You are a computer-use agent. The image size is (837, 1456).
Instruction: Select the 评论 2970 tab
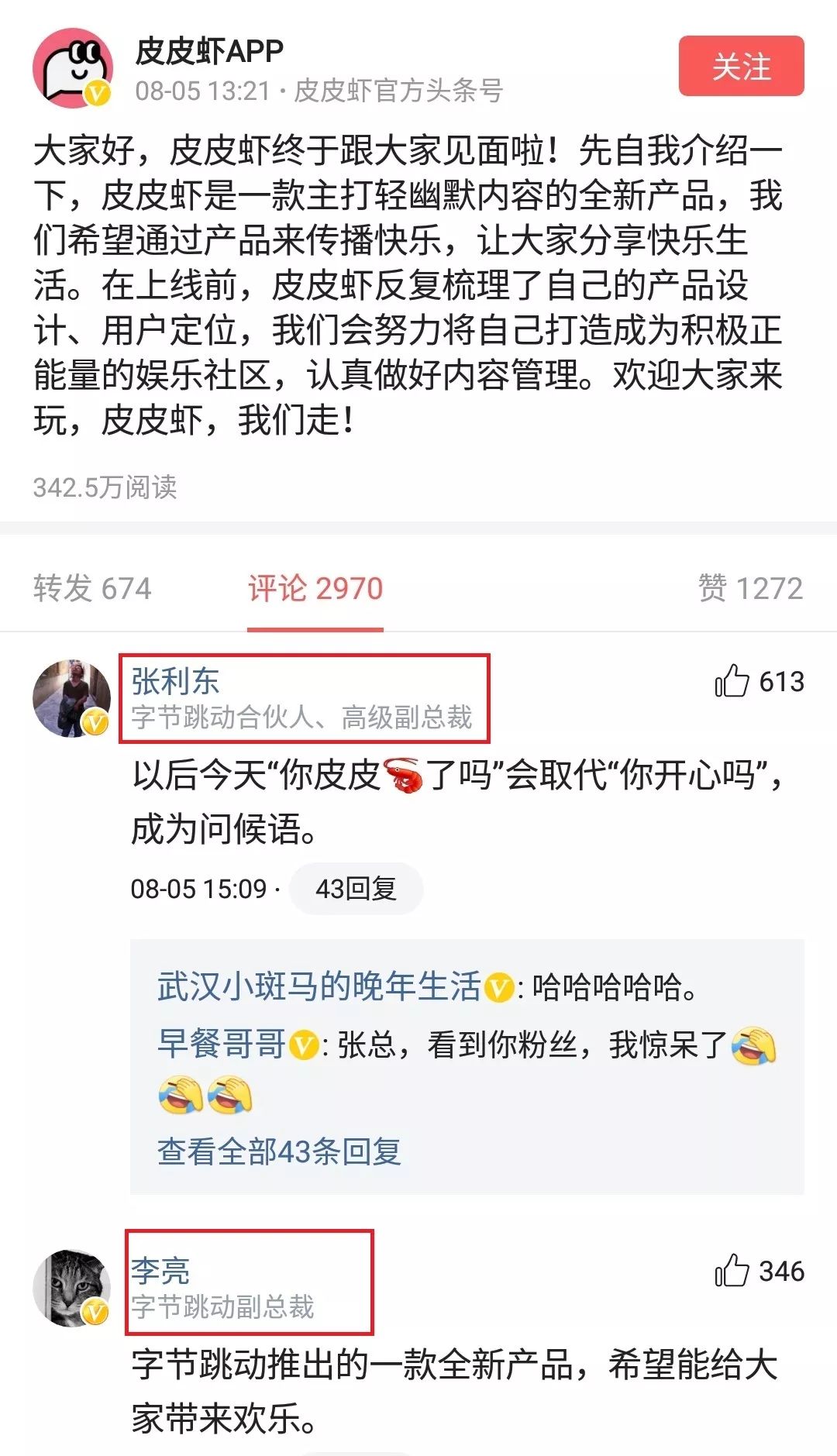coord(315,588)
